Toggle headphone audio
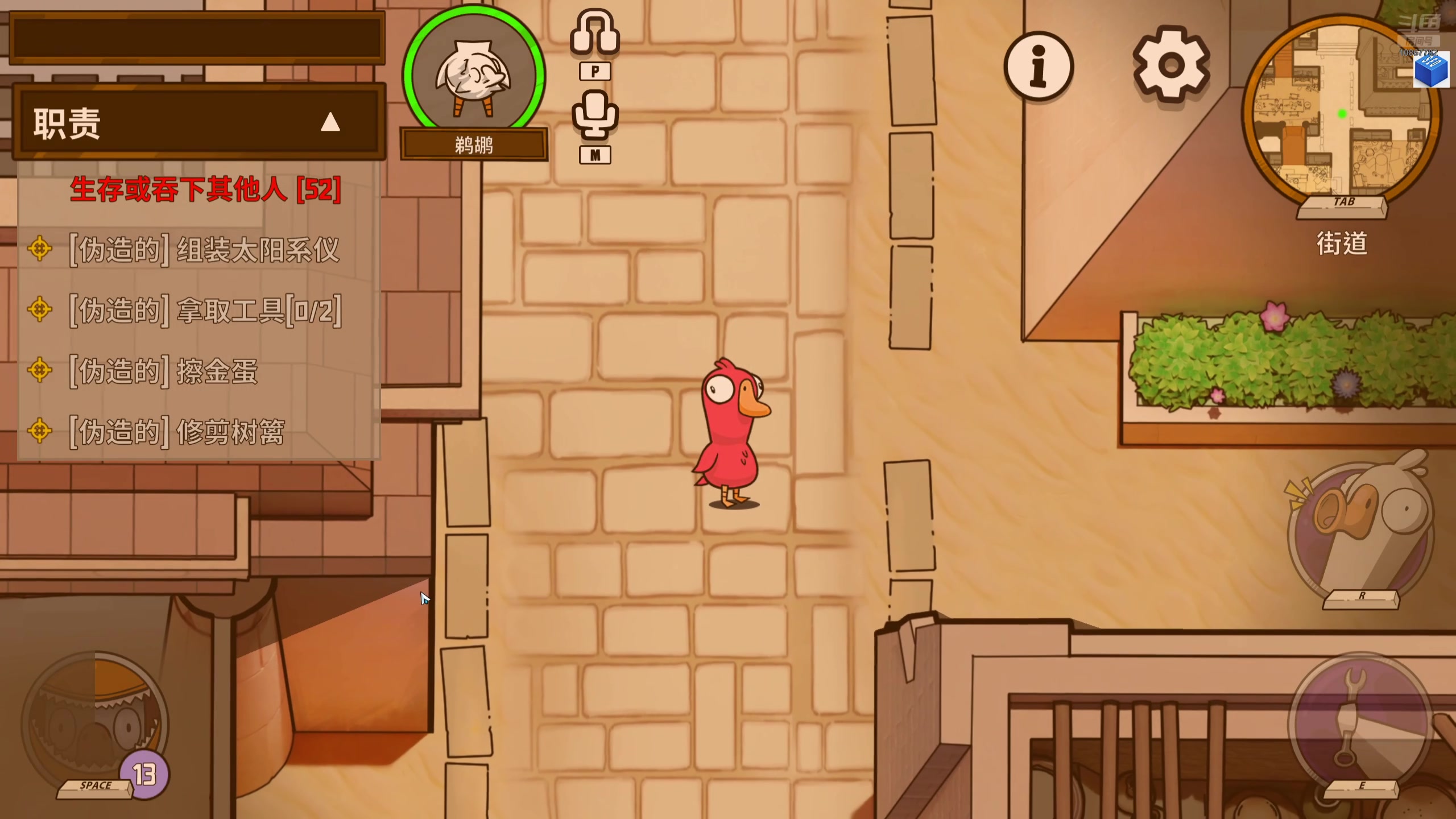This screenshot has height=819, width=1456. coord(595,33)
